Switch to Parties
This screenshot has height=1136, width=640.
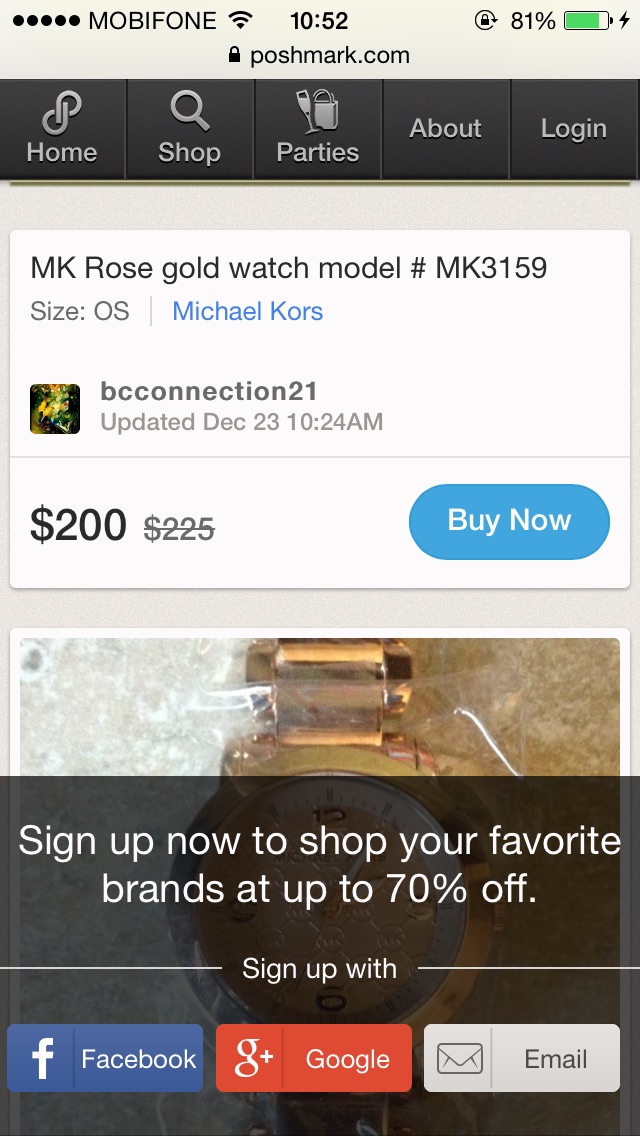(318, 130)
